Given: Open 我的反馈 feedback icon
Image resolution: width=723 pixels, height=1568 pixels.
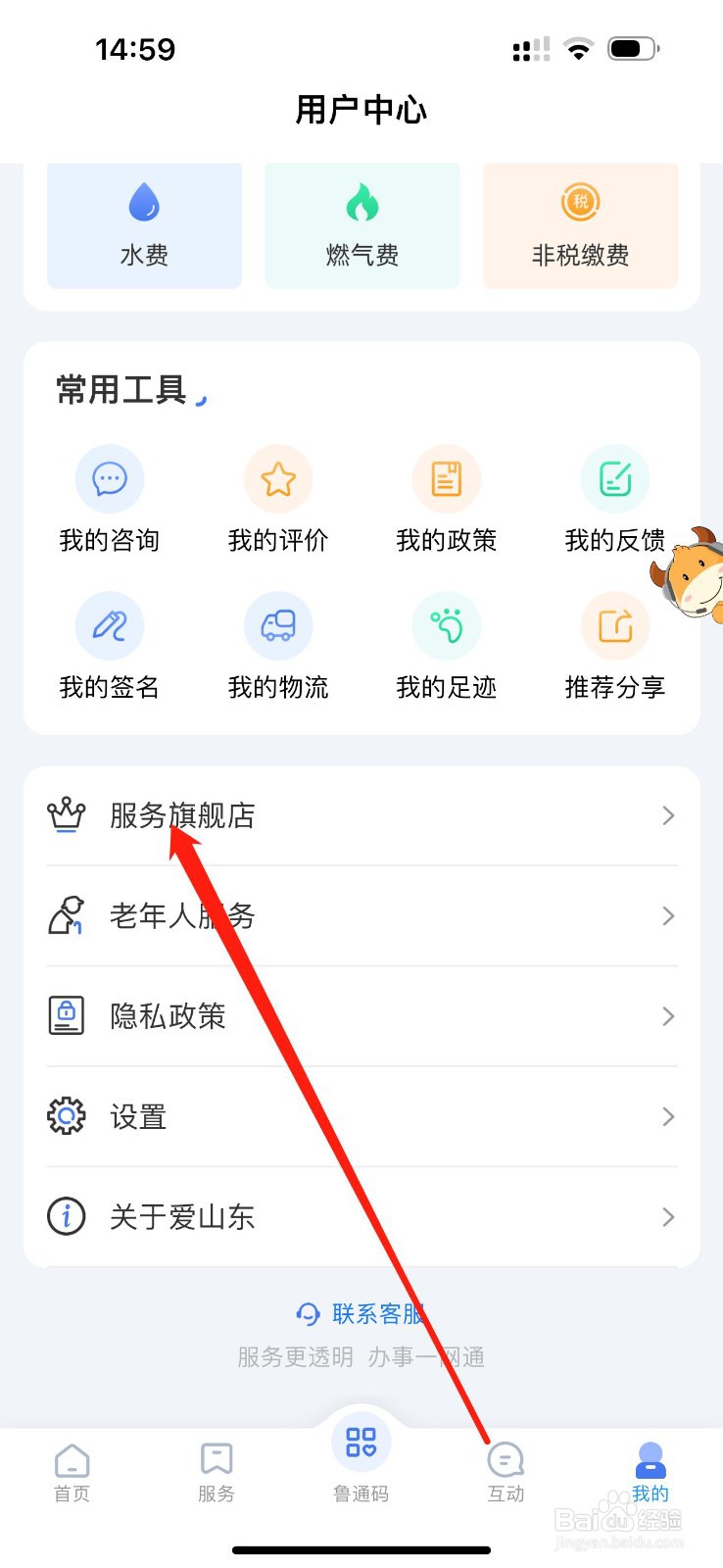Looking at the screenshot, I should coord(614,478).
